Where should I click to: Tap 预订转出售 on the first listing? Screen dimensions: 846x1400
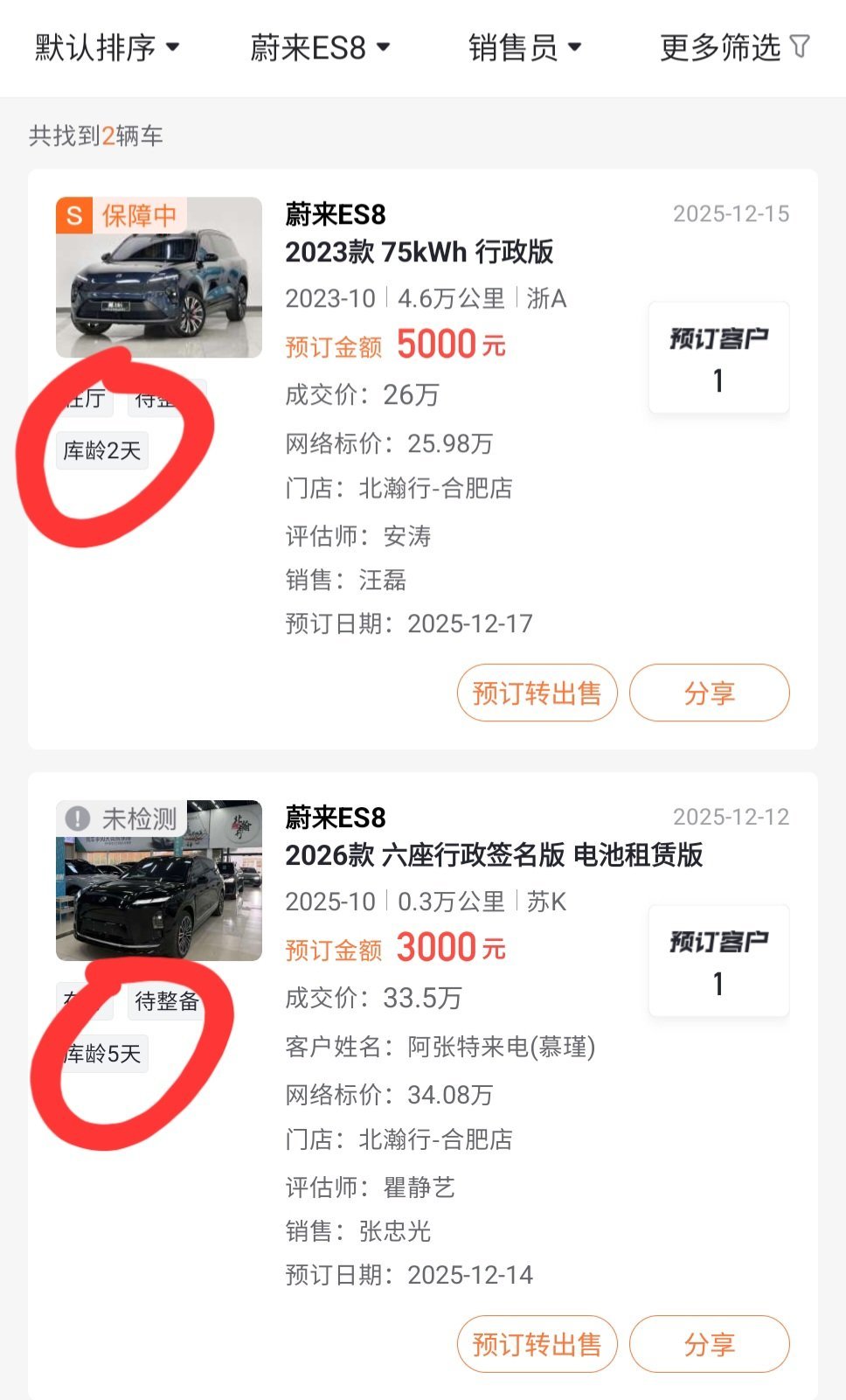pyautogui.click(x=536, y=692)
